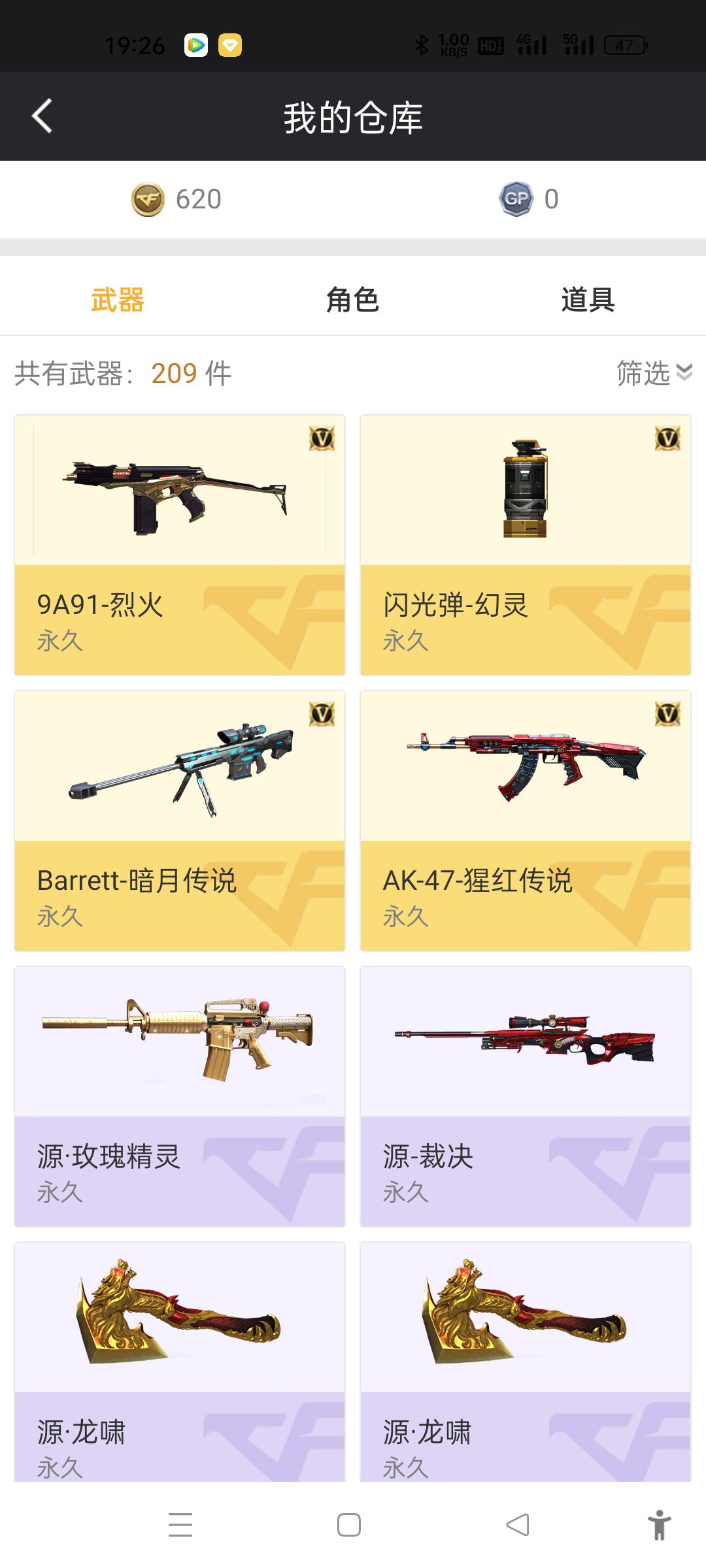The width and height of the screenshot is (706, 1568).
Task: Open the 闪光弹-幻灵 weapon card
Action: [526, 545]
